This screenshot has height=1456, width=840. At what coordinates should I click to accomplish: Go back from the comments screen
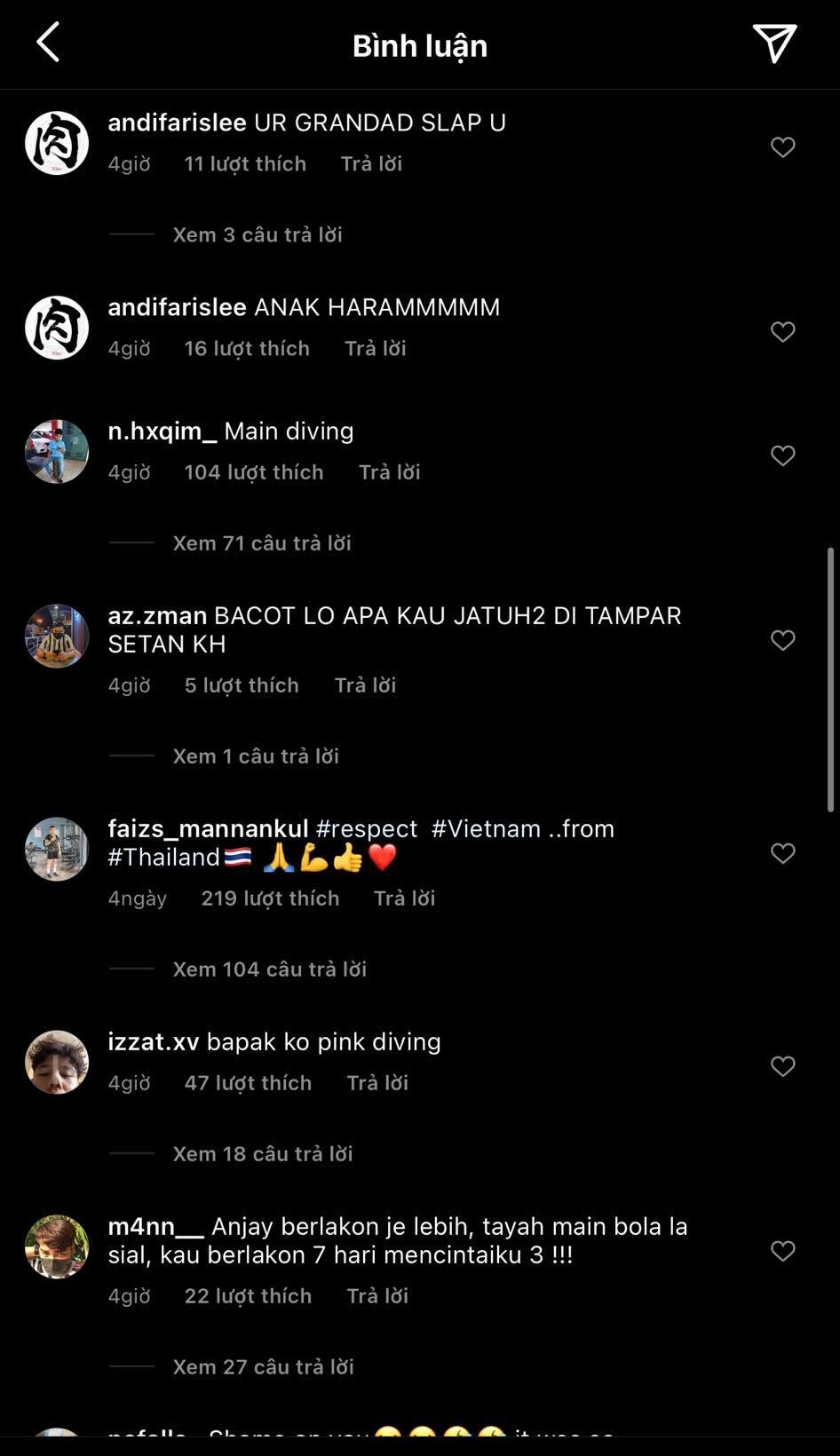tap(49, 43)
